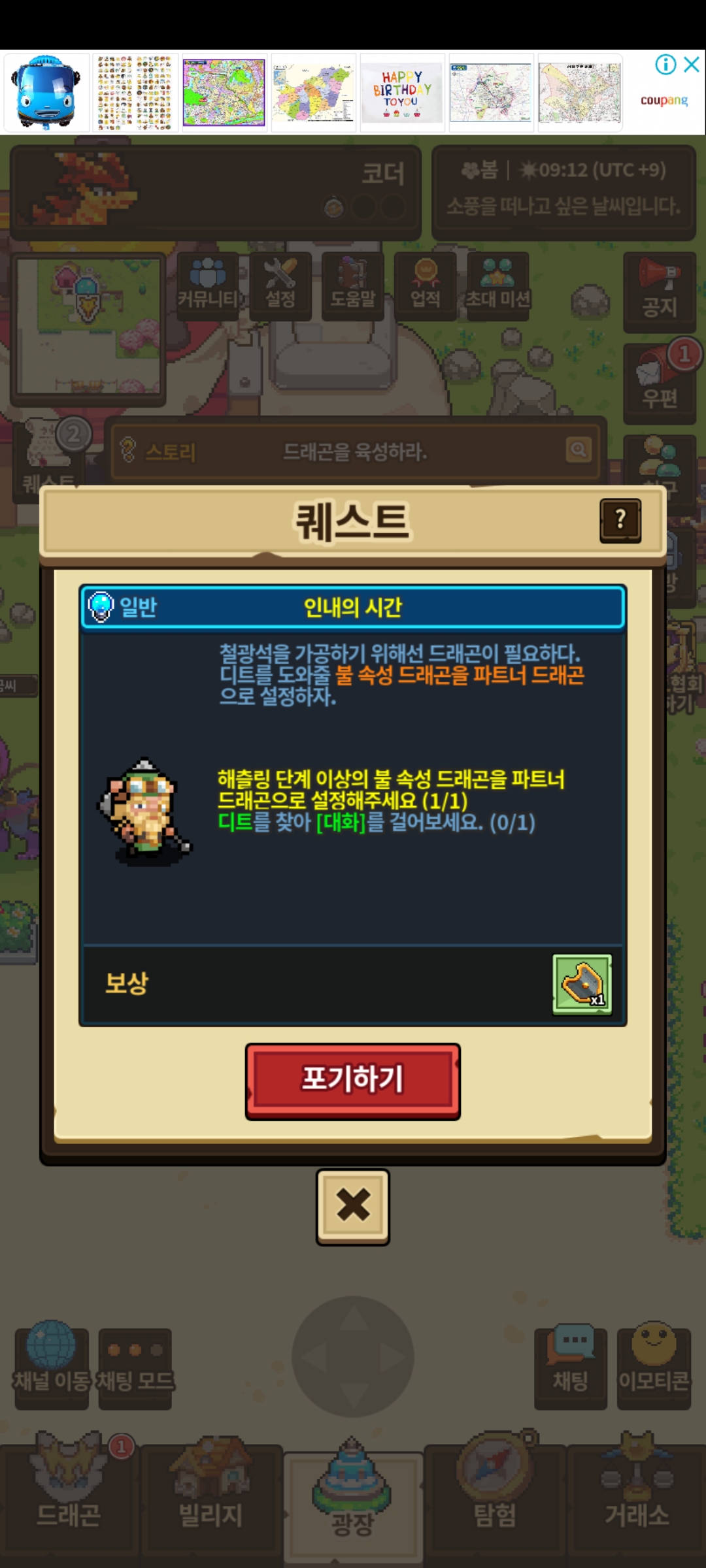Tap the 포기하기 give up button

click(352, 1079)
